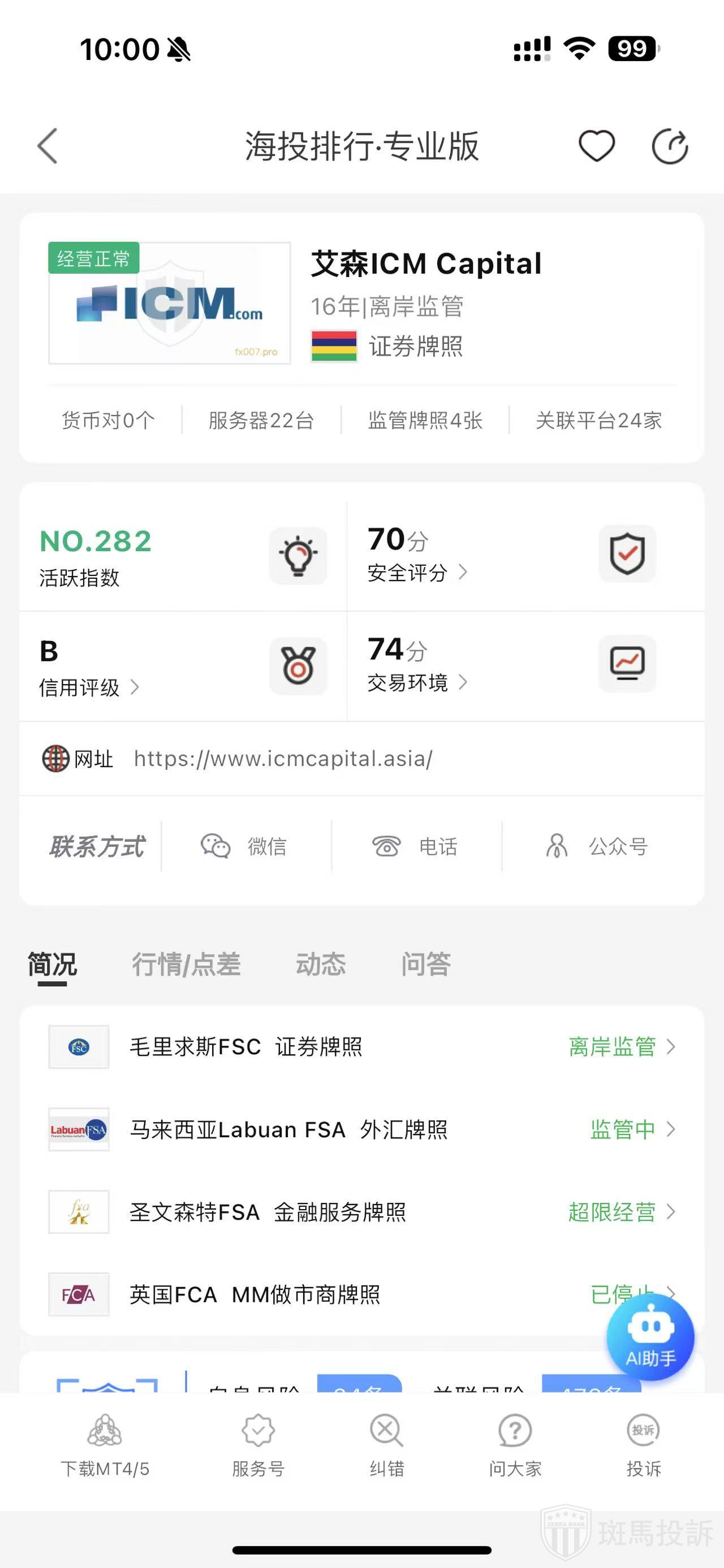
Task: Share this broker page
Action: (669, 146)
